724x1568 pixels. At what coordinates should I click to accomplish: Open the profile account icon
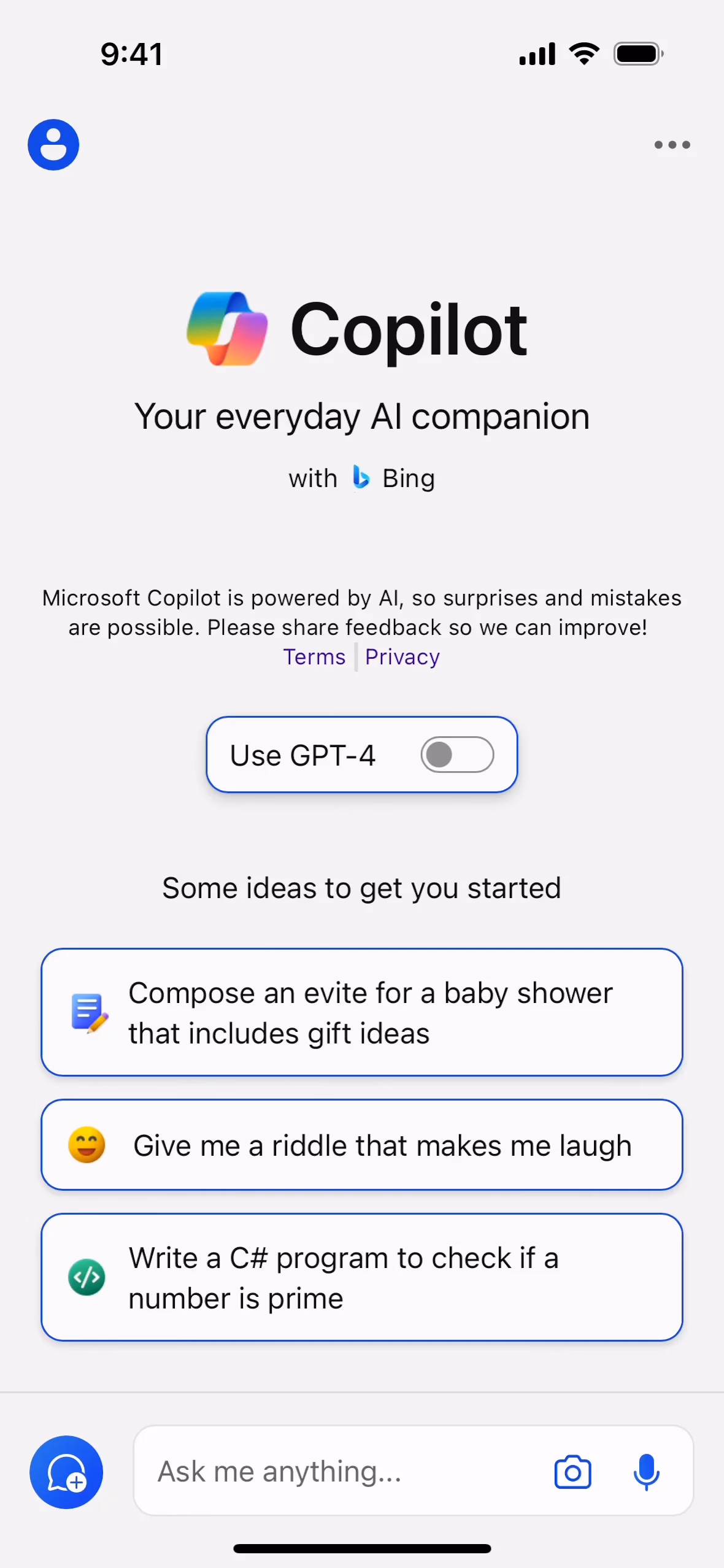tap(53, 145)
